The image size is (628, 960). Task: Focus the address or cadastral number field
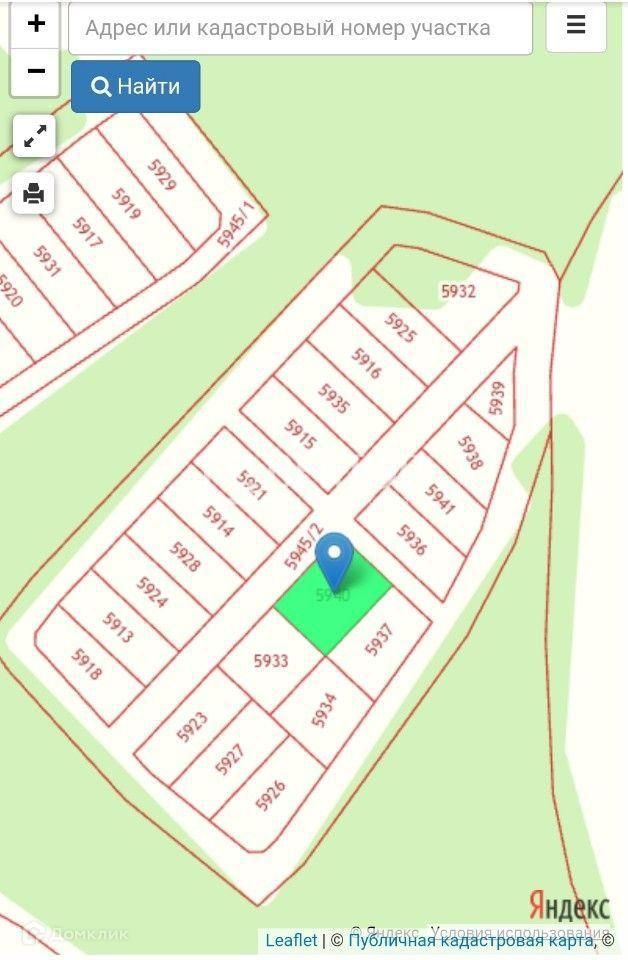(300, 28)
